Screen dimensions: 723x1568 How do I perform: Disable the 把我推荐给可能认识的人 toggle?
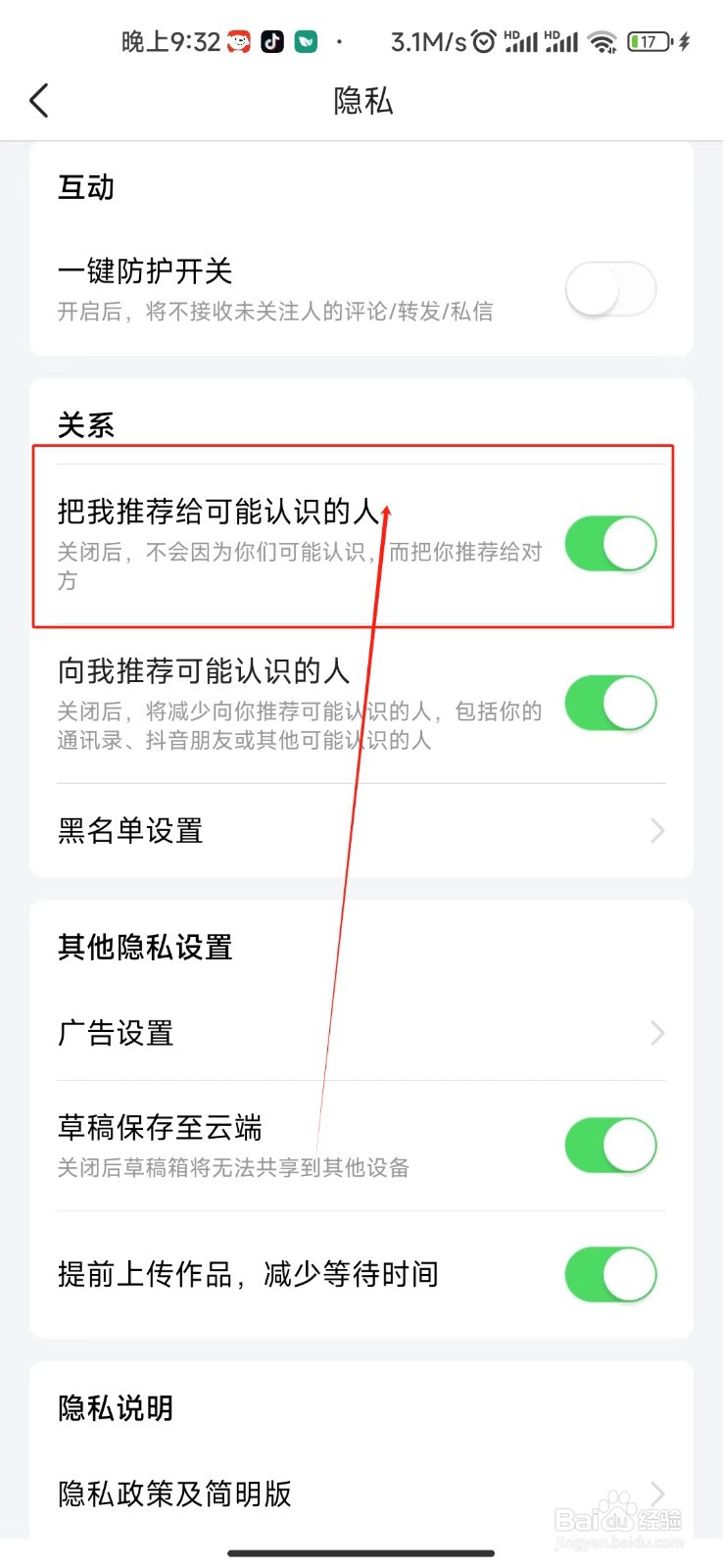[x=610, y=543]
